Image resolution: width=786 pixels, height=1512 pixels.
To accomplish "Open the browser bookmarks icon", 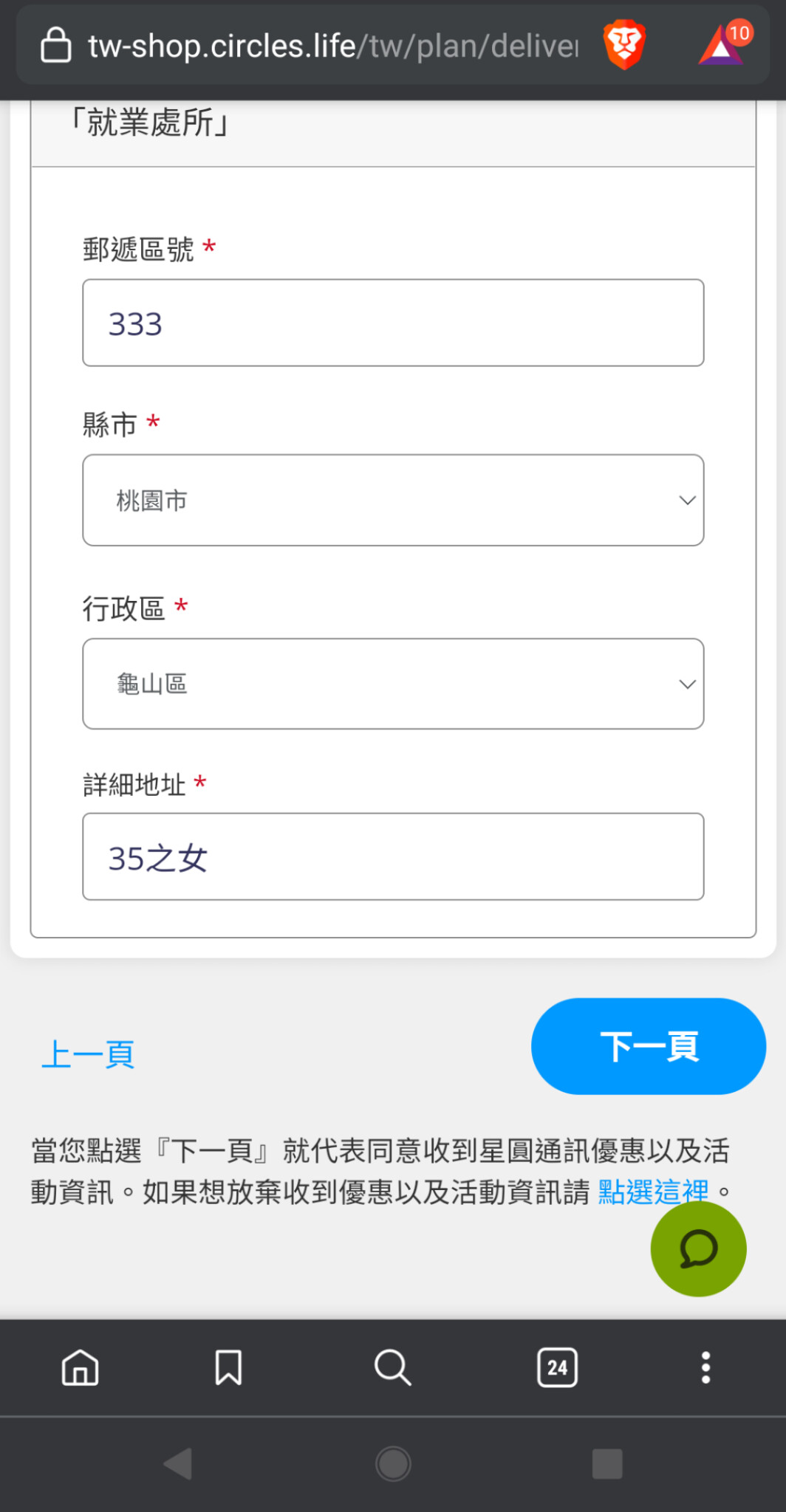I will click(x=228, y=1367).
